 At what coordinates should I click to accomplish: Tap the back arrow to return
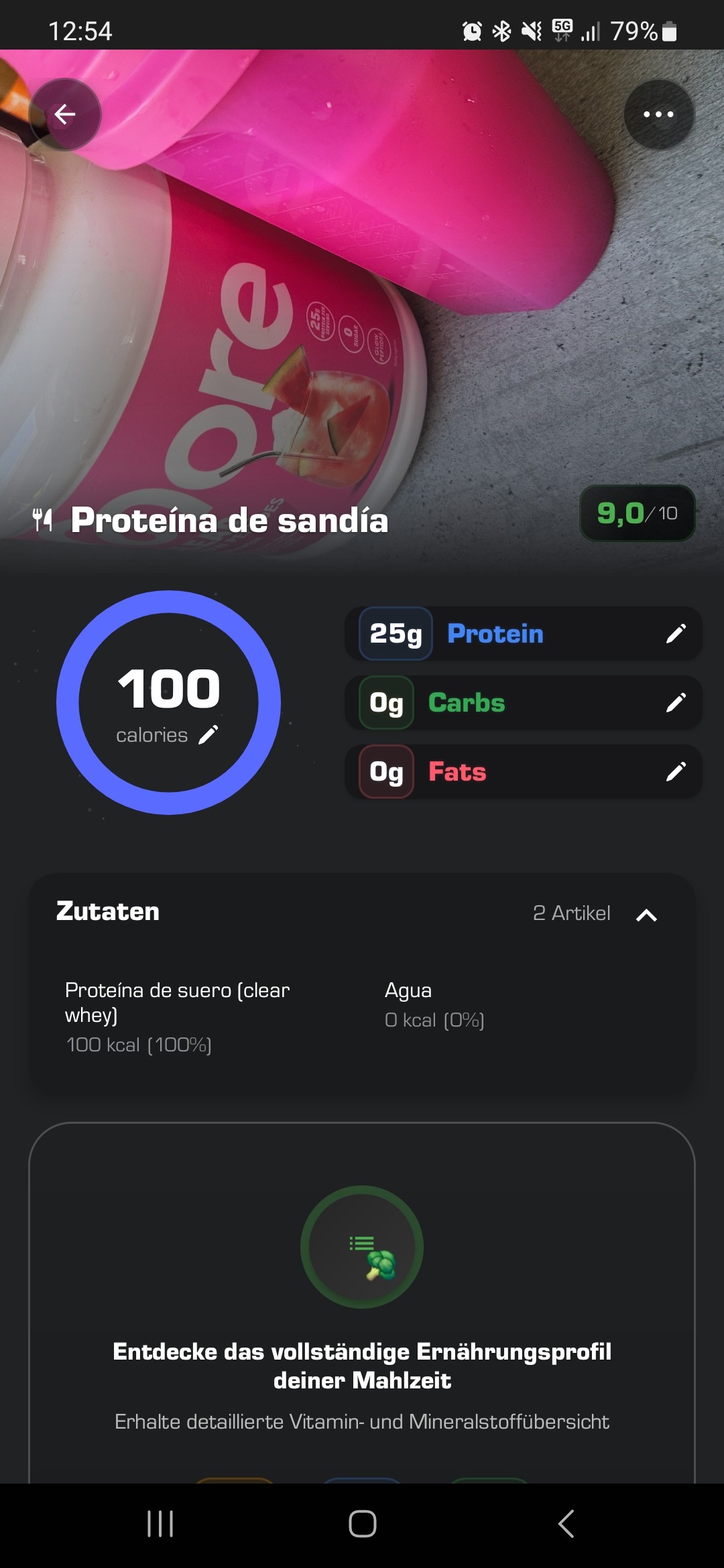pyautogui.click(x=64, y=114)
